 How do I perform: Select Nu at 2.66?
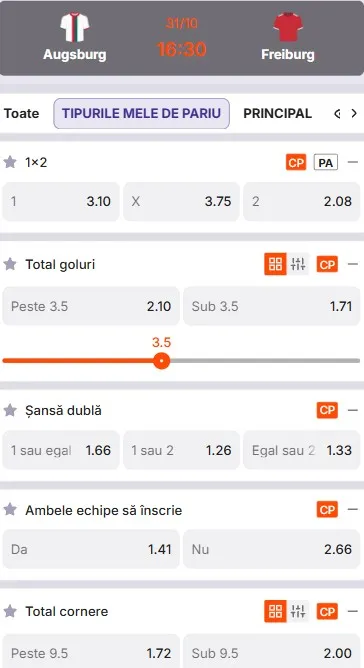click(x=272, y=549)
